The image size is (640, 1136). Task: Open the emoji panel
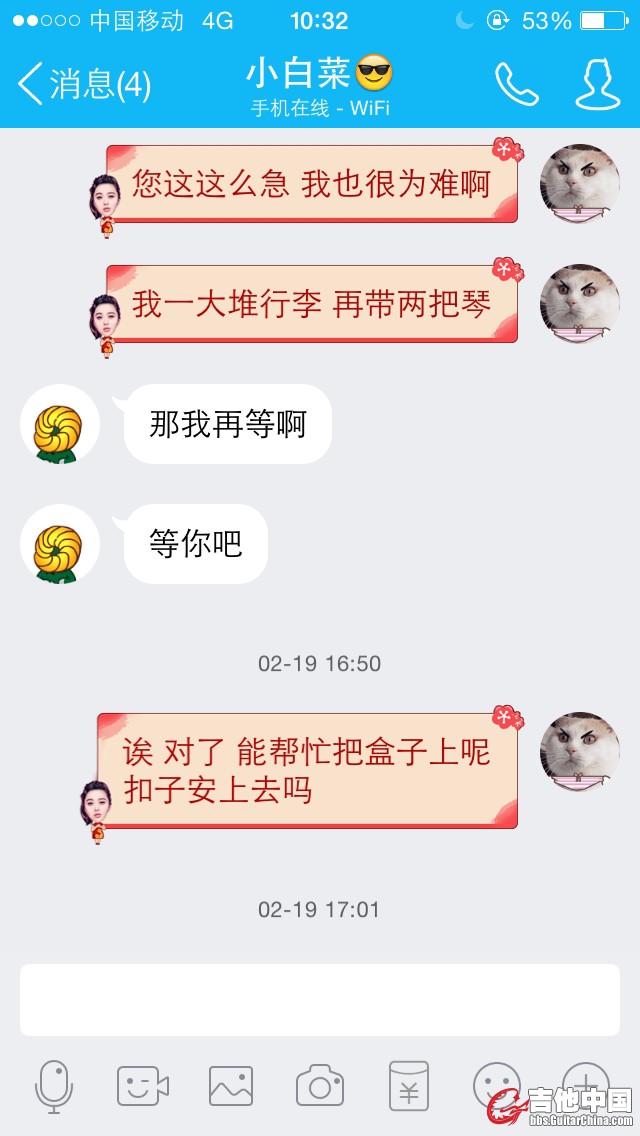[496, 1084]
